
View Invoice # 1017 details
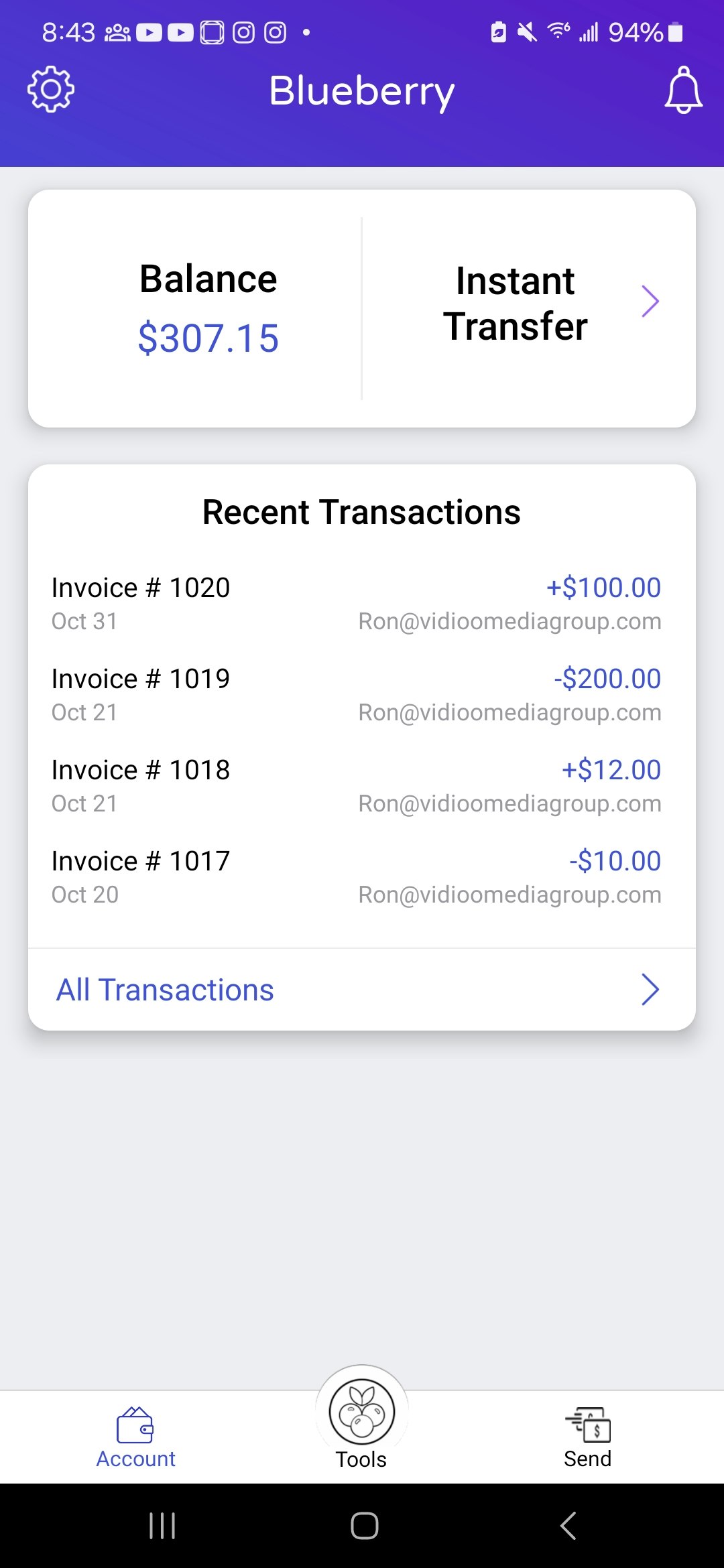(x=356, y=876)
